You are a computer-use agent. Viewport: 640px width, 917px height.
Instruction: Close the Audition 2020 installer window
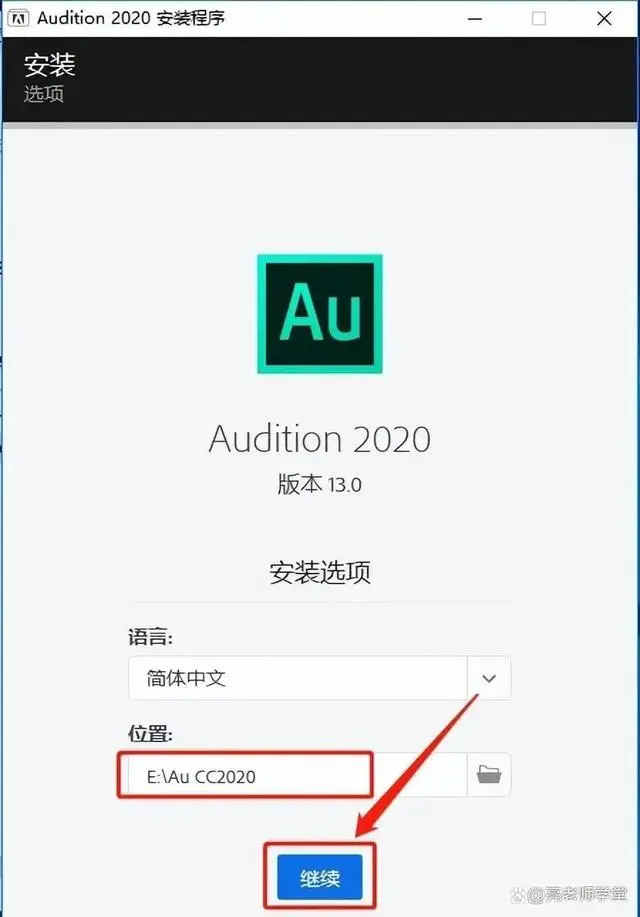(x=604, y=18)
